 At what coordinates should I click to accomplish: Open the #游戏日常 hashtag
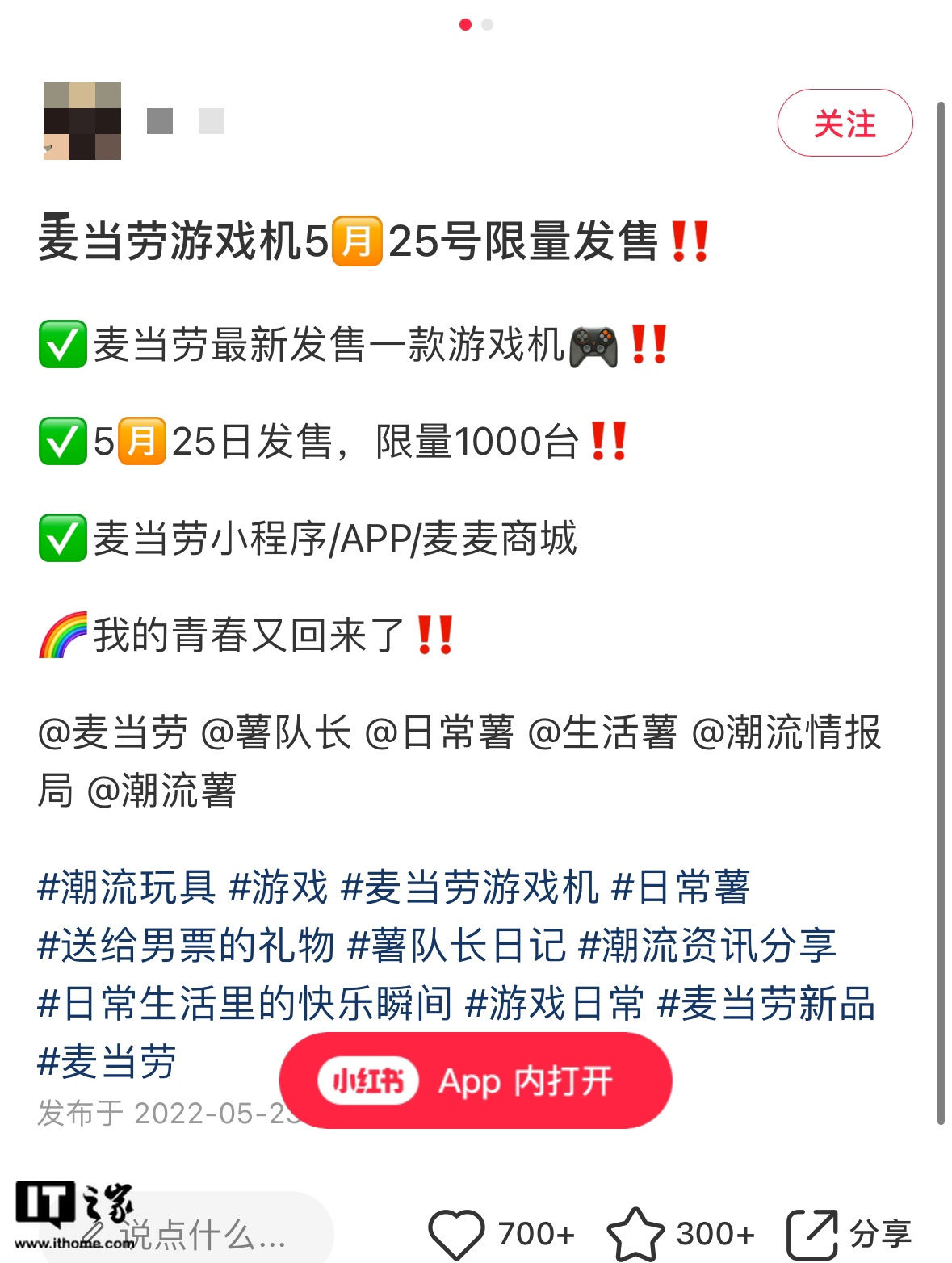[556, 1003]
